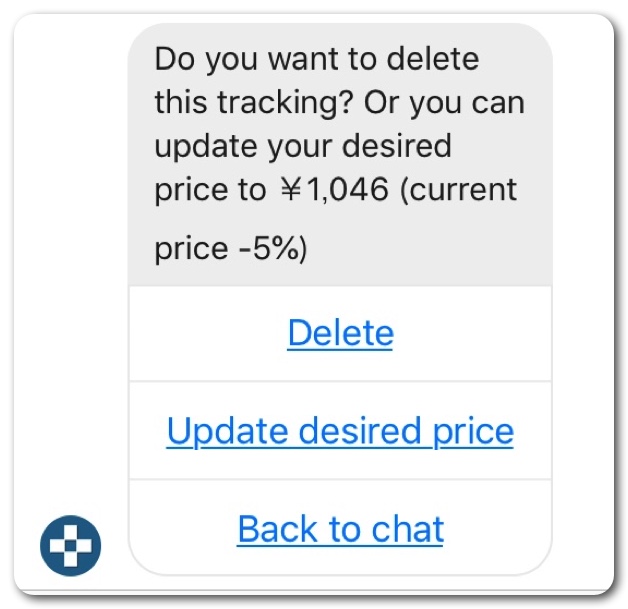Choose Back to chat

click(x=340, y=528)
